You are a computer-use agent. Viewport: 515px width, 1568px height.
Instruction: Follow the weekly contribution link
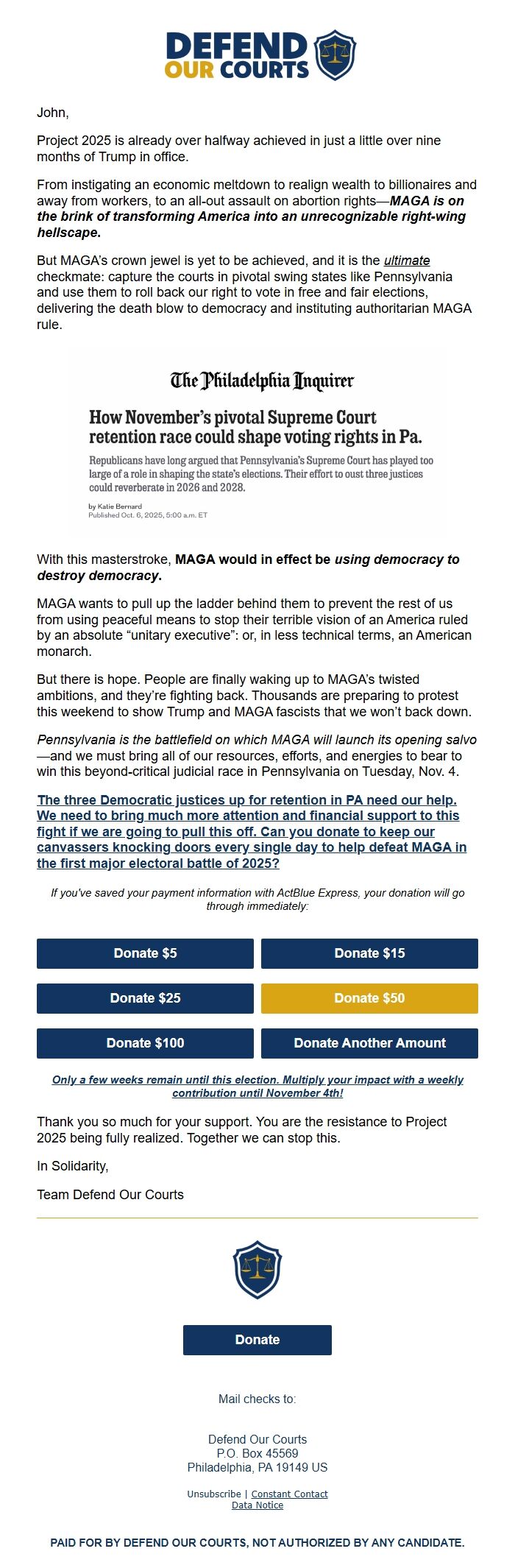(257, 1086)
